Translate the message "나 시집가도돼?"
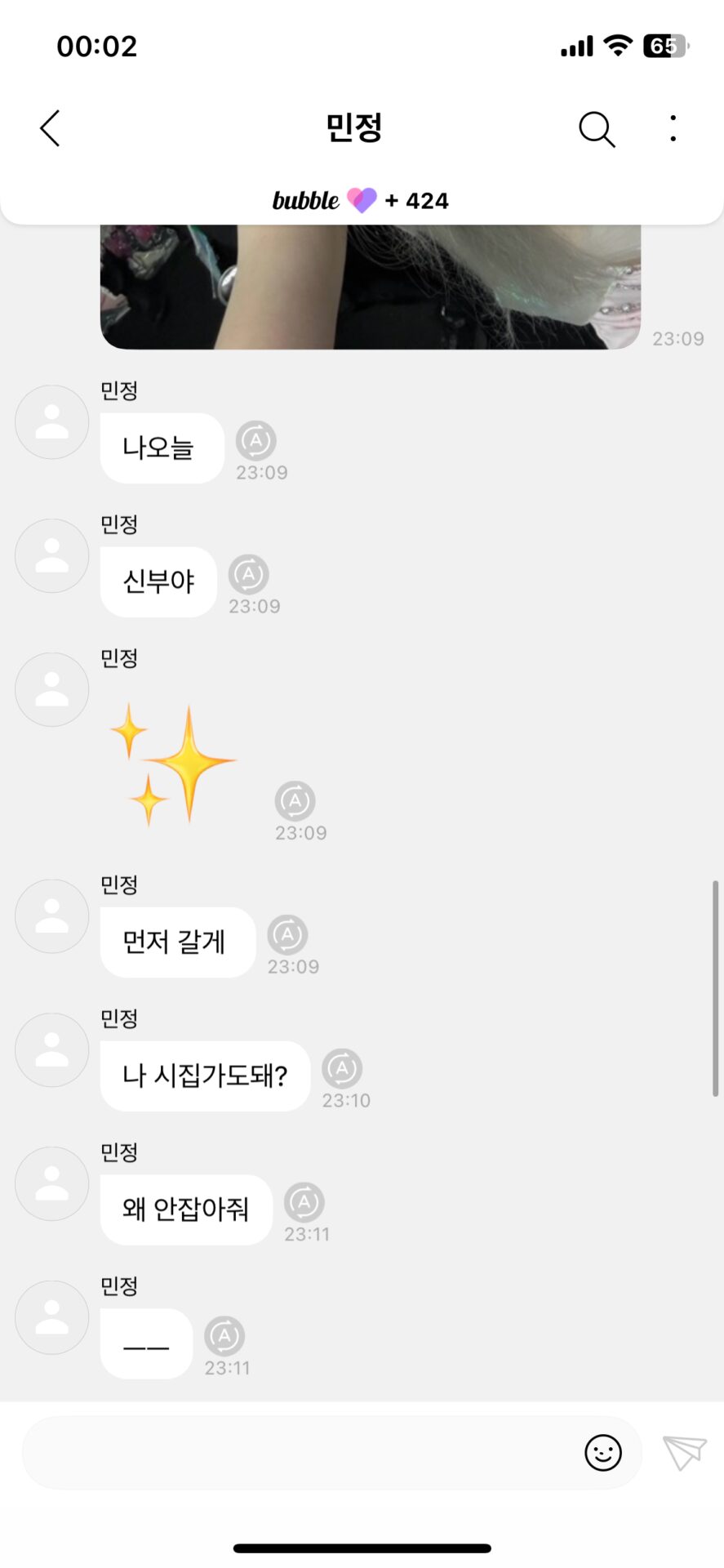This screenshot has height=1568, width=724. [x=342, y=1069]
